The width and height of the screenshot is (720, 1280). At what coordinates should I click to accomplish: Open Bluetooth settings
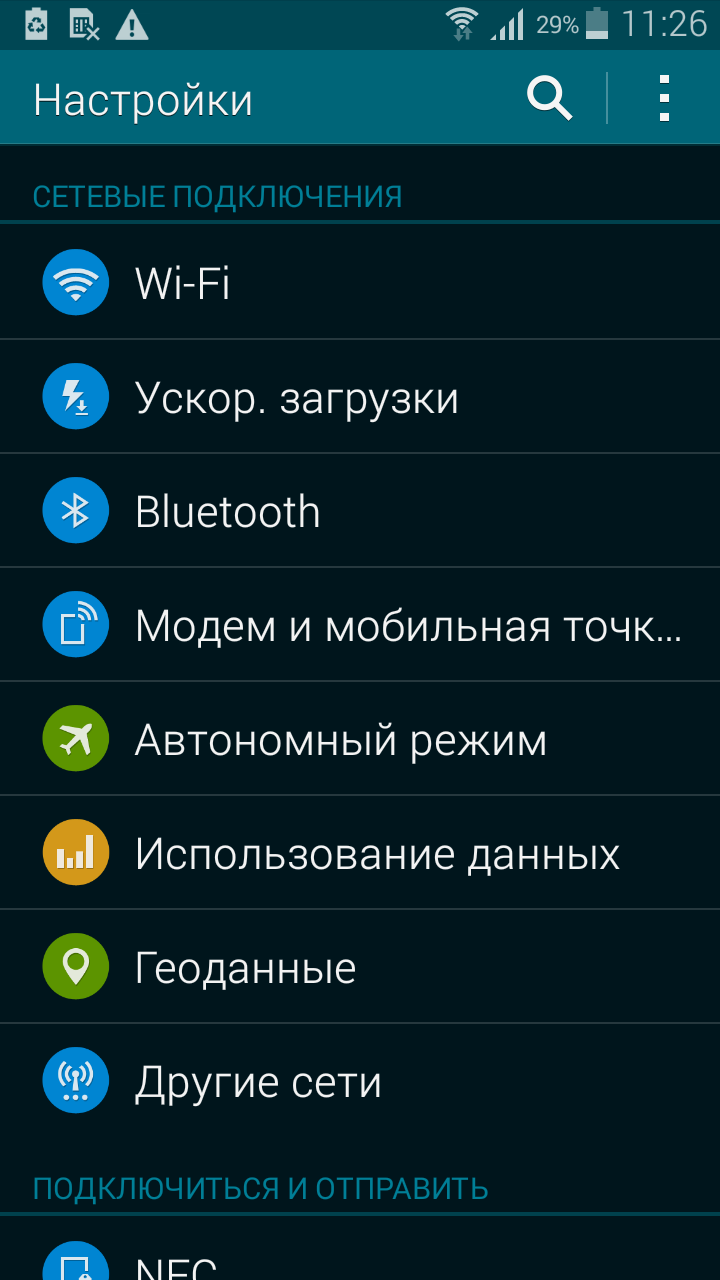coord(360,512)
